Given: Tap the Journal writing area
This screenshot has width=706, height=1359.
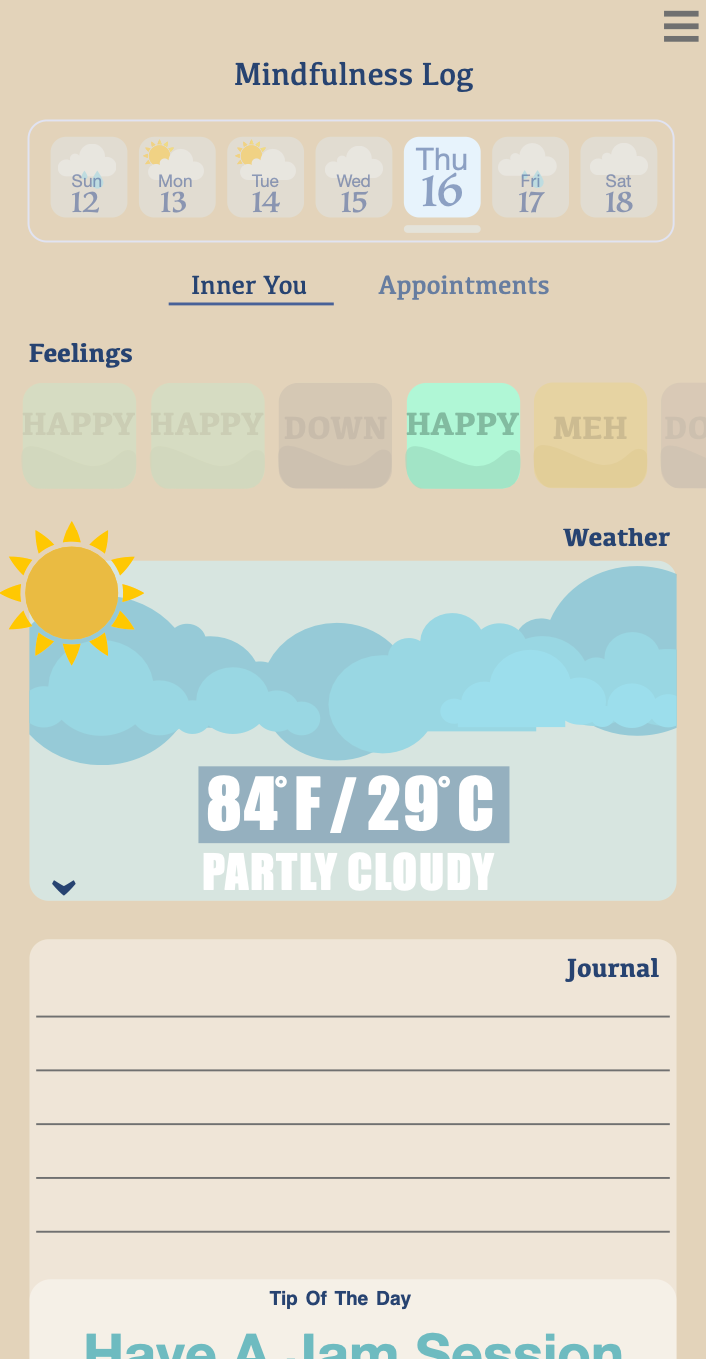Looking at the screenshot, I should coord(353,1120).
